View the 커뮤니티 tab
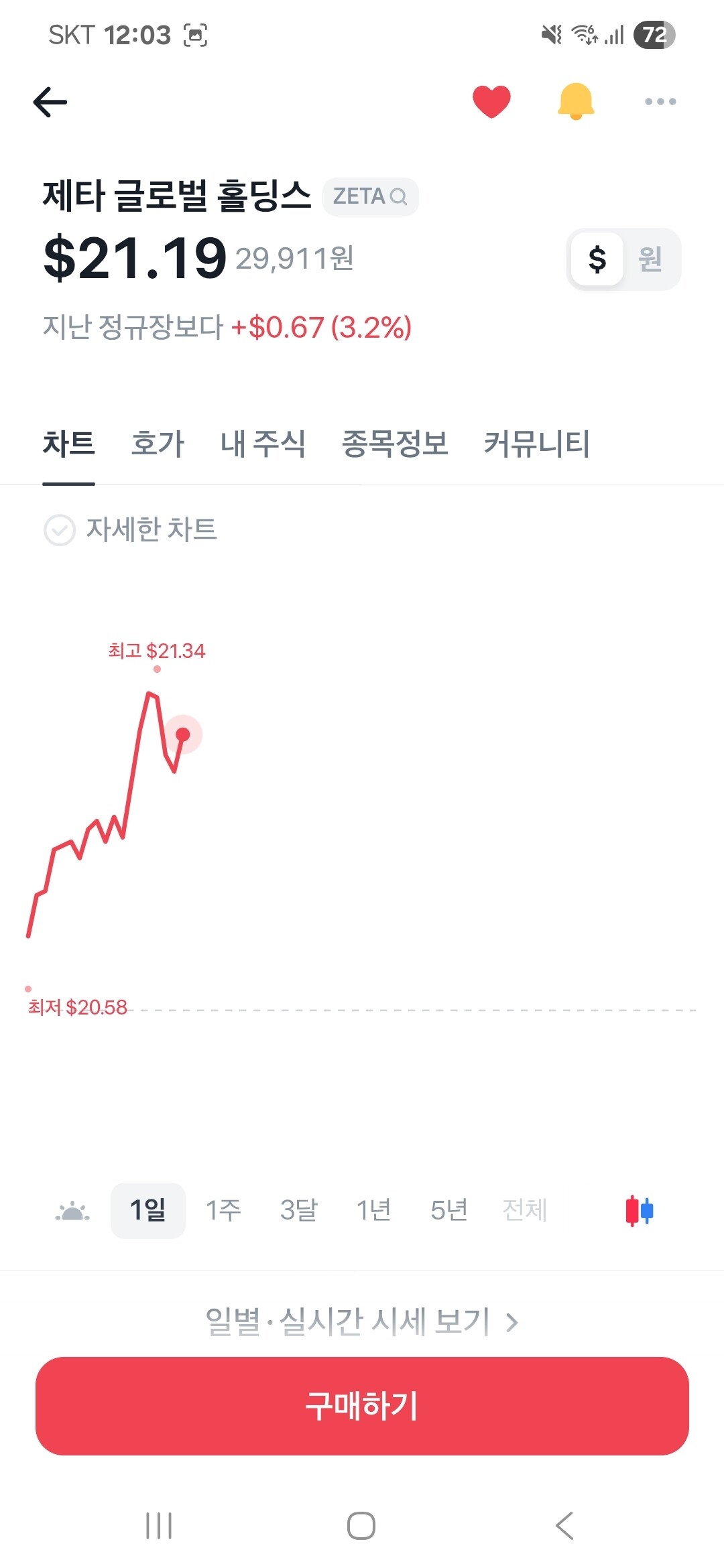Viewport: 724px width, 1568px height. pos(536,444)
